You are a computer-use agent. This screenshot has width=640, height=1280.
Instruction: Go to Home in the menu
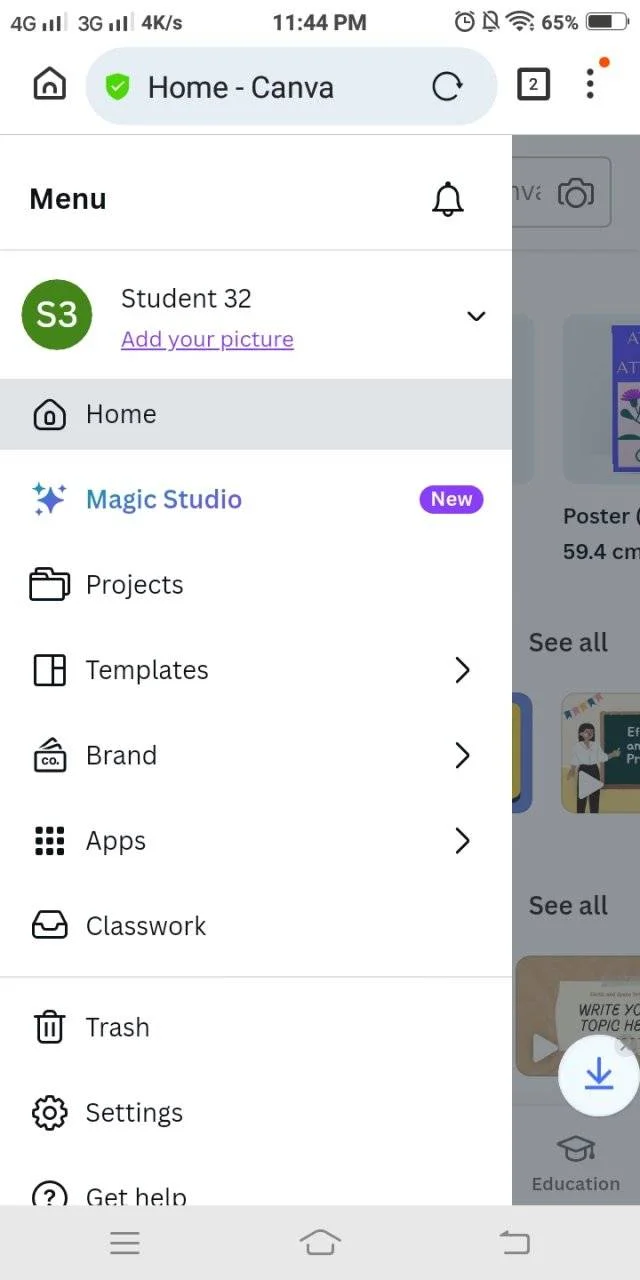pyautogui.click(x=256, y=414)
